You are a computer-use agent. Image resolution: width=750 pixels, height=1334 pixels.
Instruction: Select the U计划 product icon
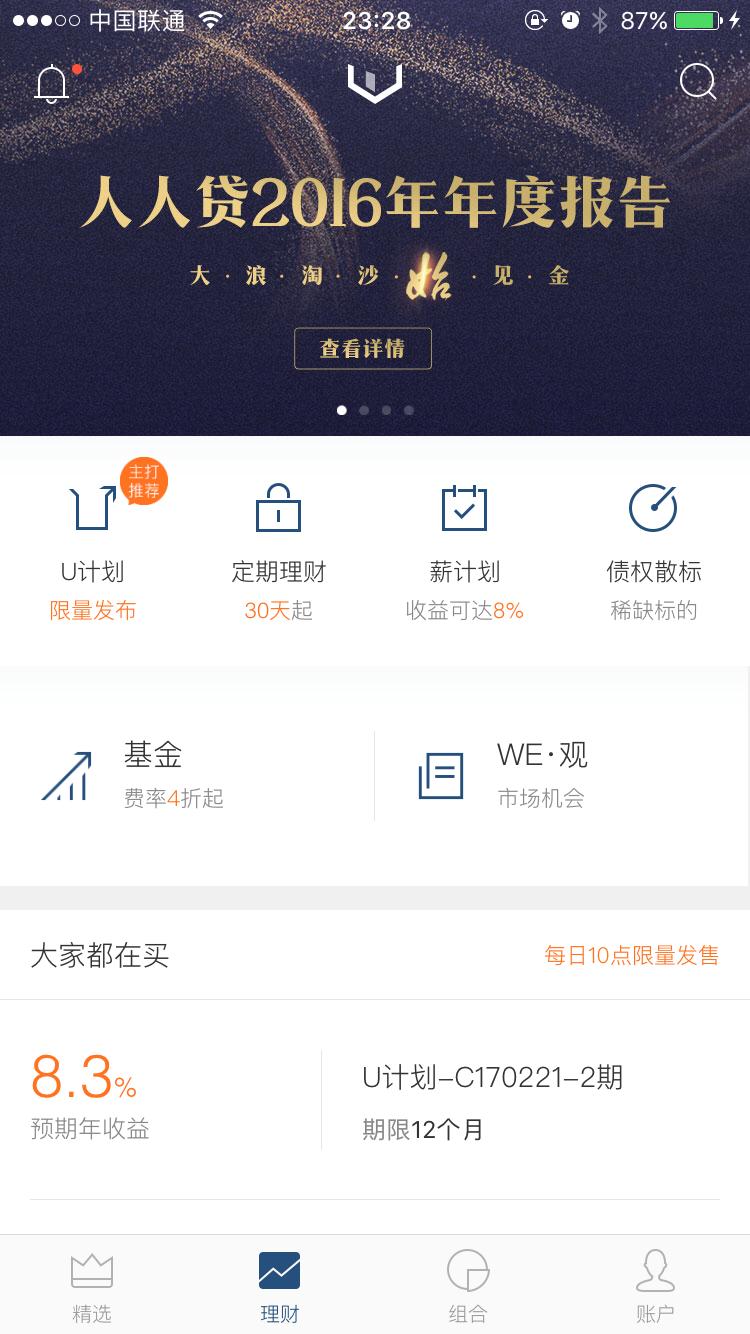click(92, 508)
